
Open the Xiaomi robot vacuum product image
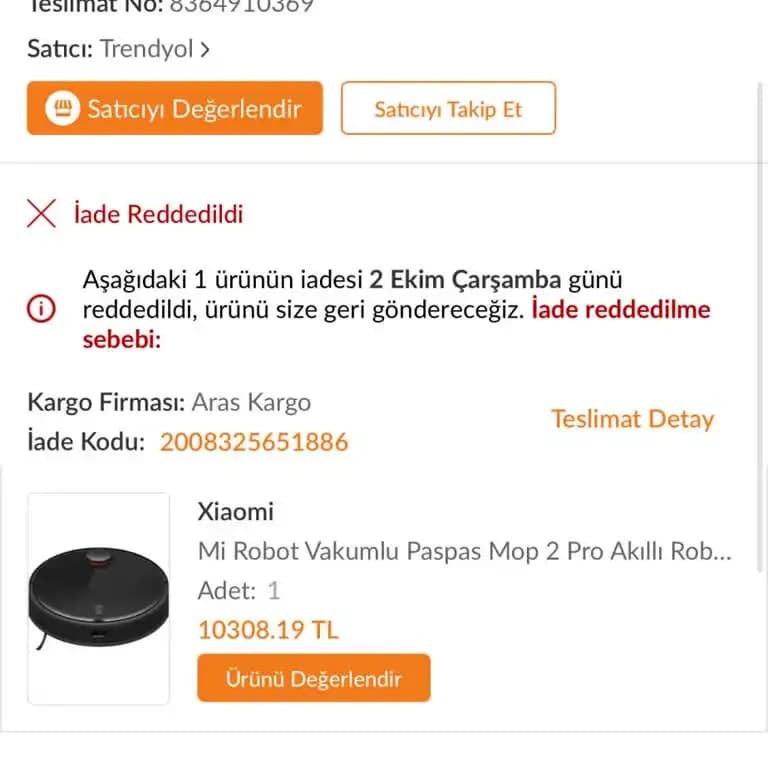click(99, 598)
